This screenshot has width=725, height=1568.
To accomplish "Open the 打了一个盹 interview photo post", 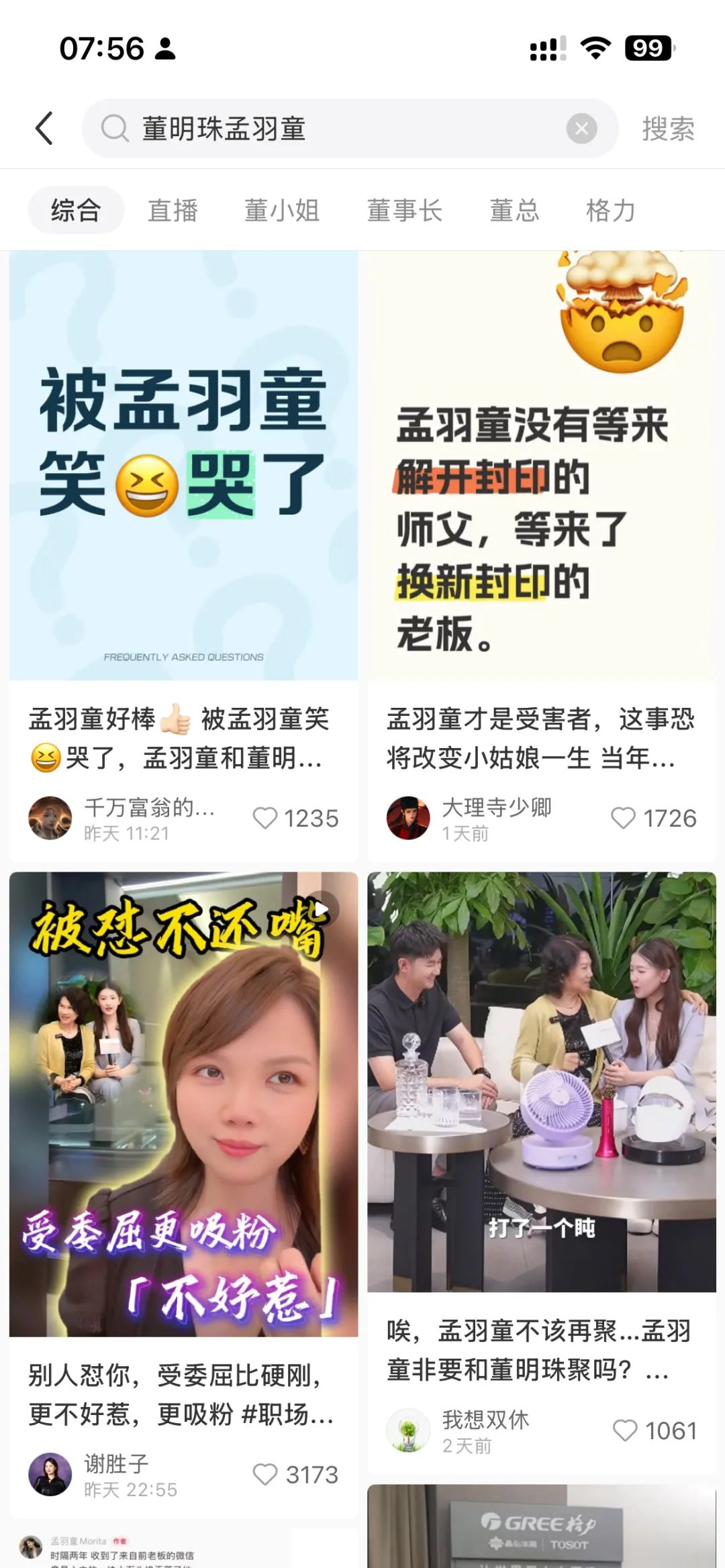I will point(541,1082).
